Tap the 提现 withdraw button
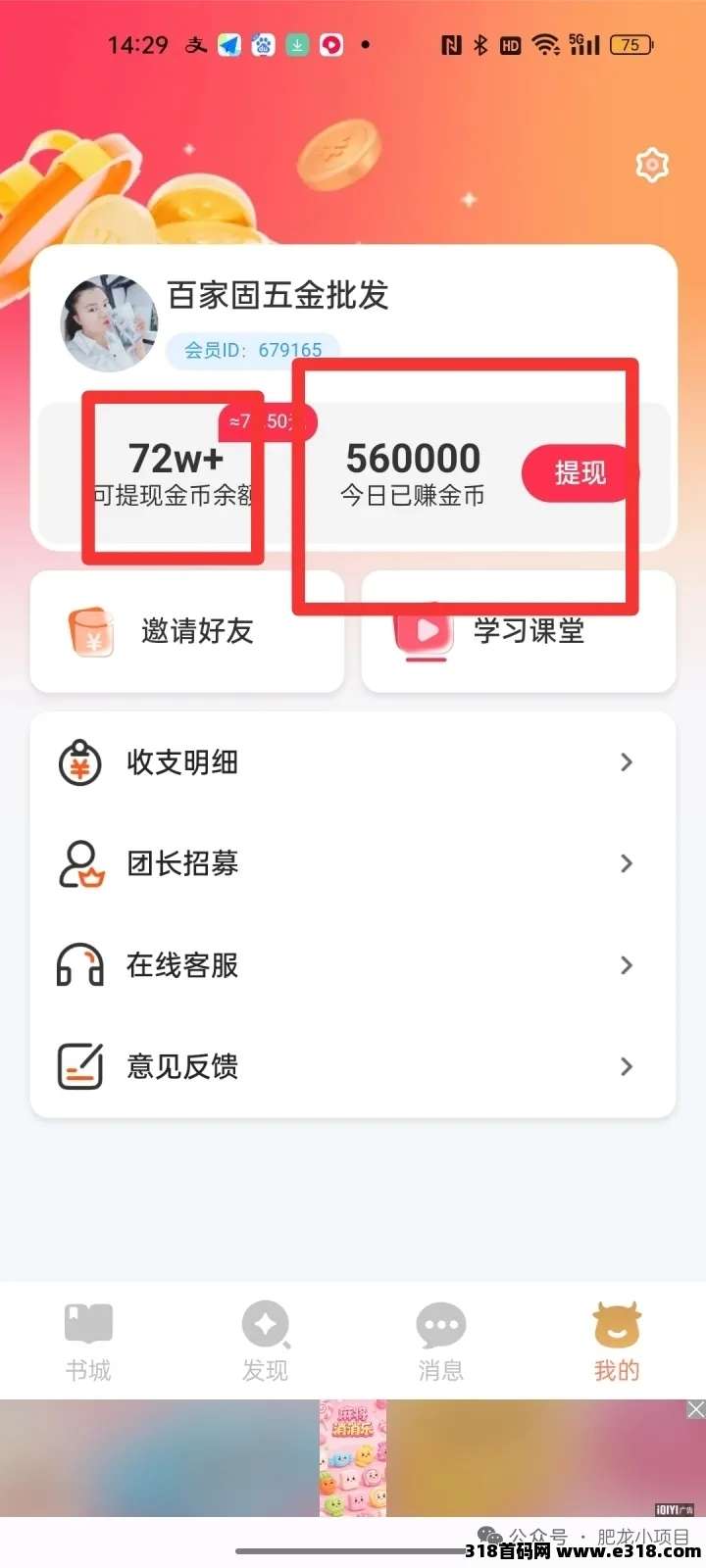Screen dimensions: 706x1568 pyautogui.click(x=579, y=474)
